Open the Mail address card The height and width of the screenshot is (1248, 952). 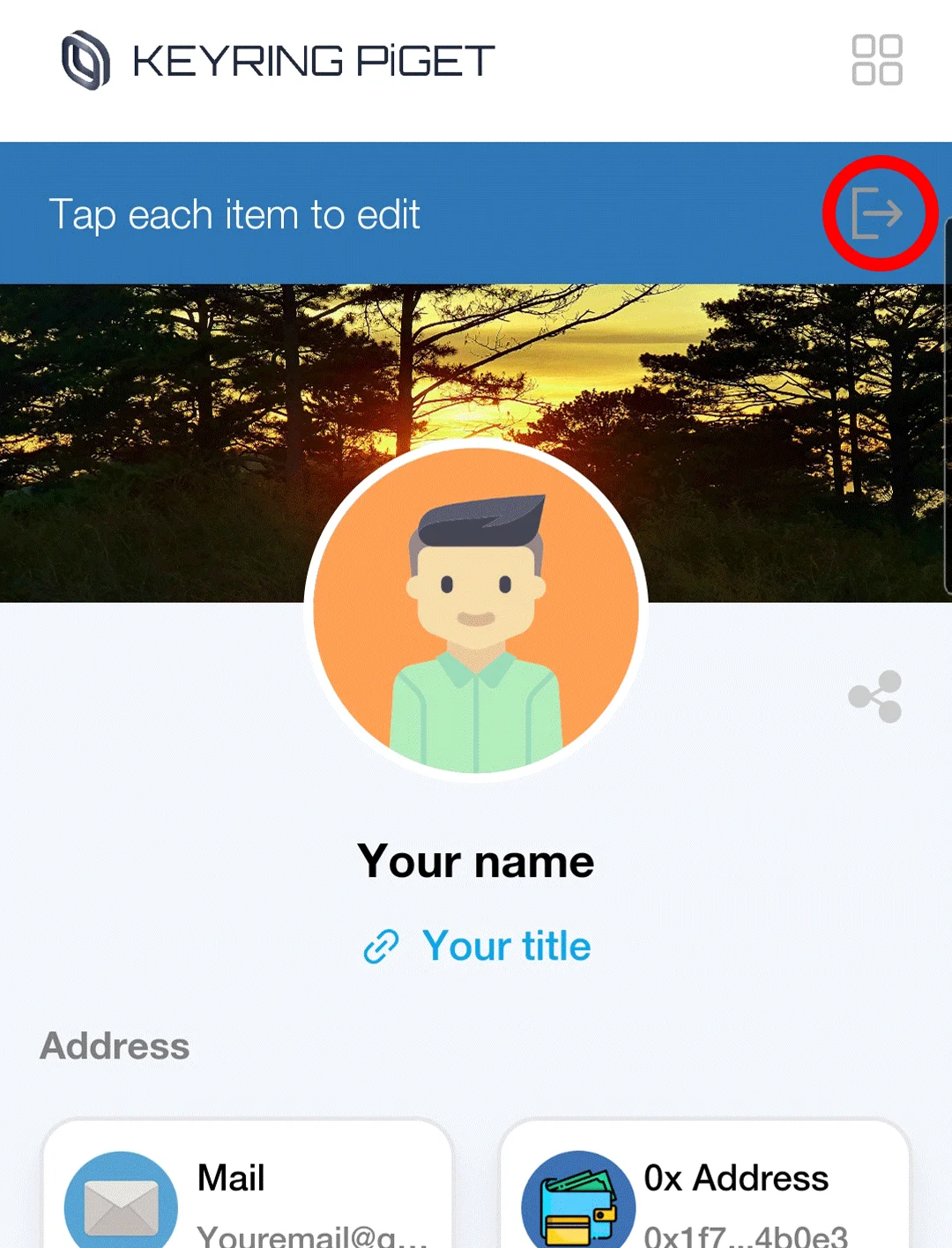tap(247, 1190)
